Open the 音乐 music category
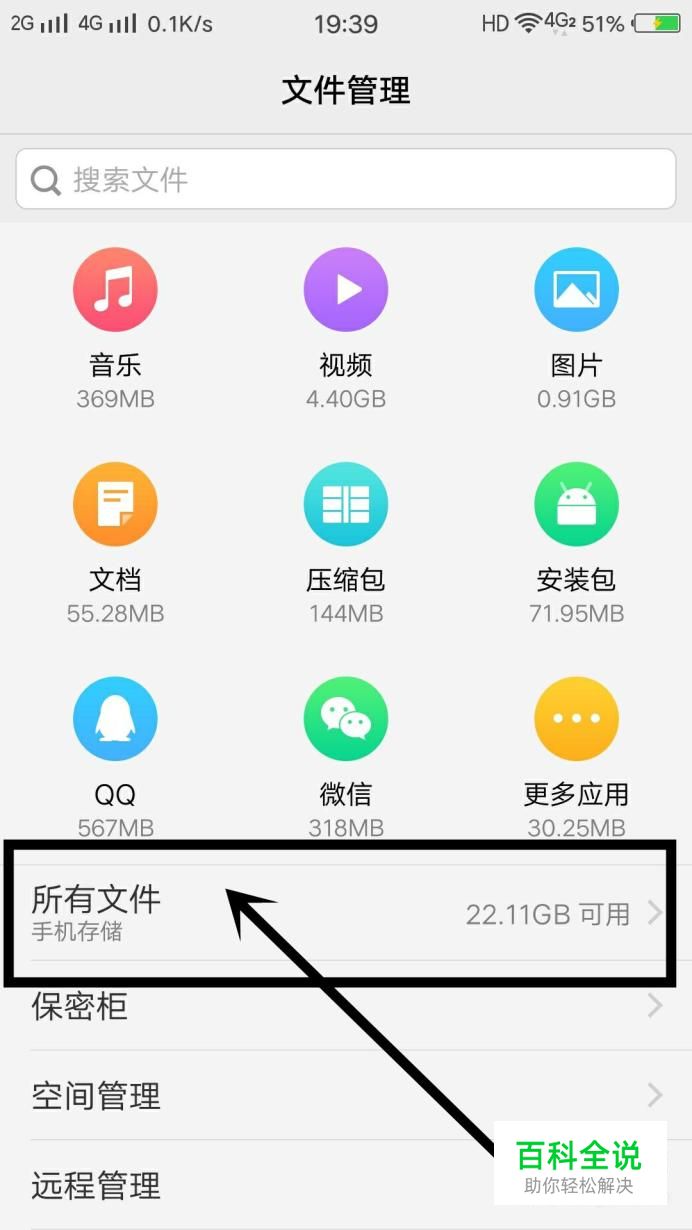The height and width of the screenshot is (1230, 692). [x=115, y=290]
